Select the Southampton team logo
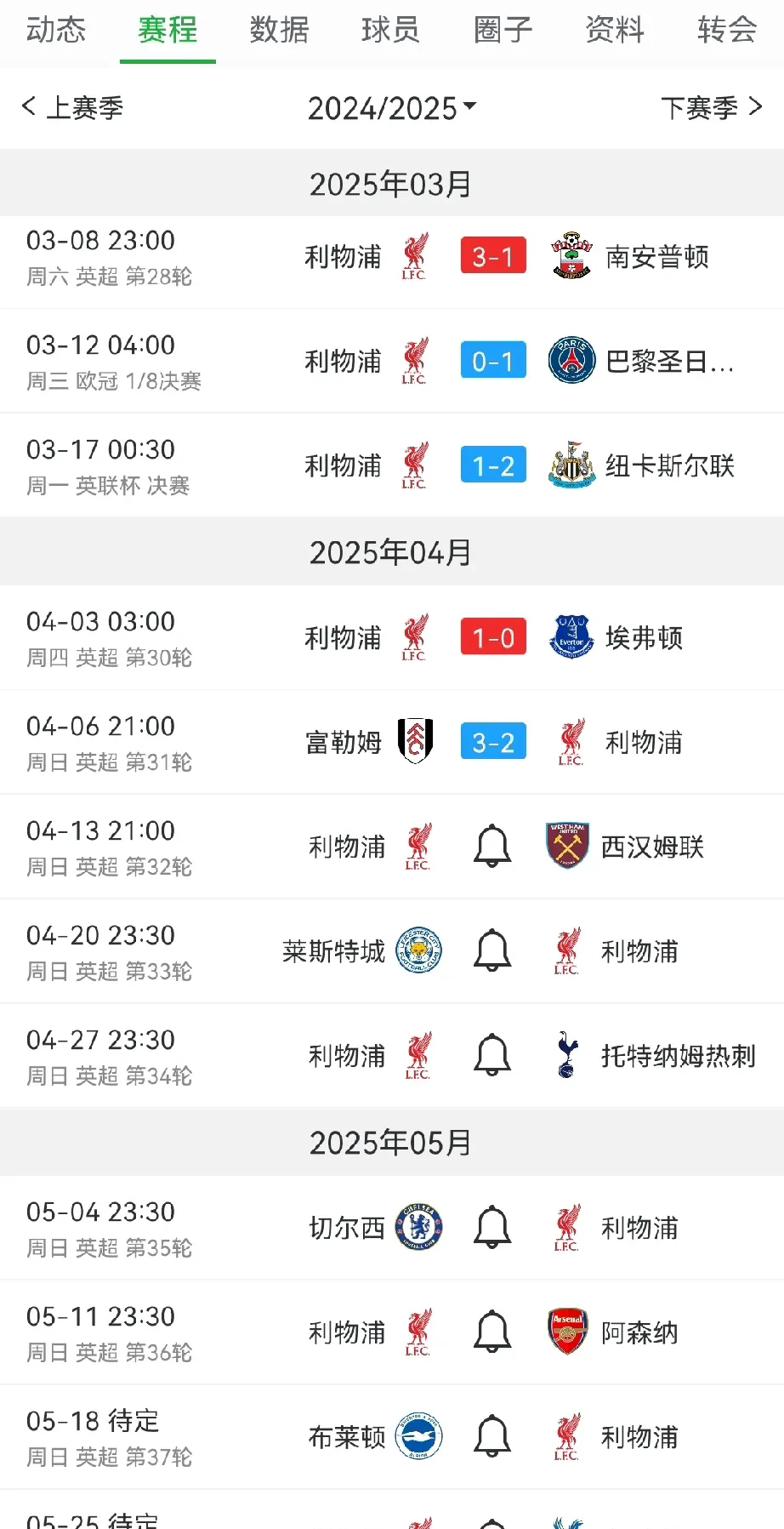Image resolution: width=784 pixels, height=1529 pixels. pos(571,256)
